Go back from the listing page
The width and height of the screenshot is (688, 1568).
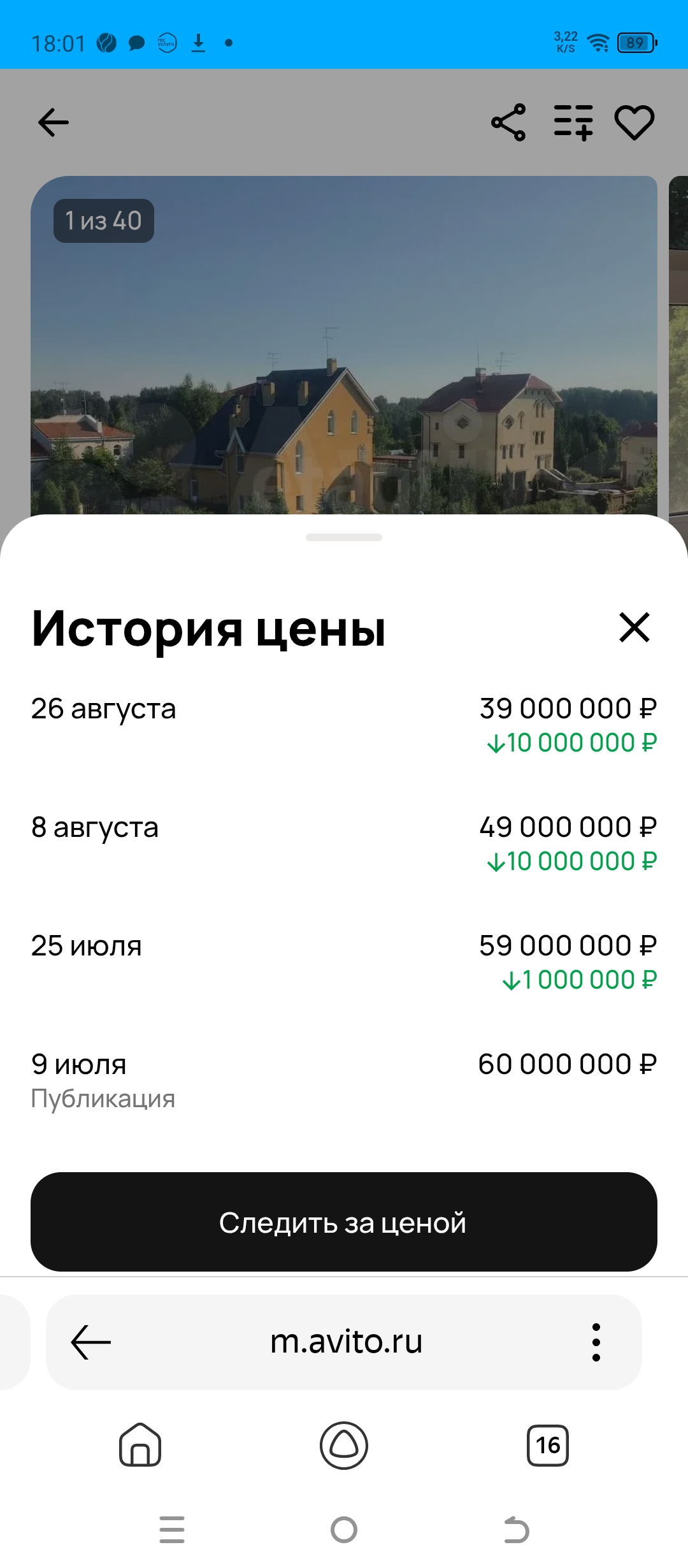coord(54,122)
